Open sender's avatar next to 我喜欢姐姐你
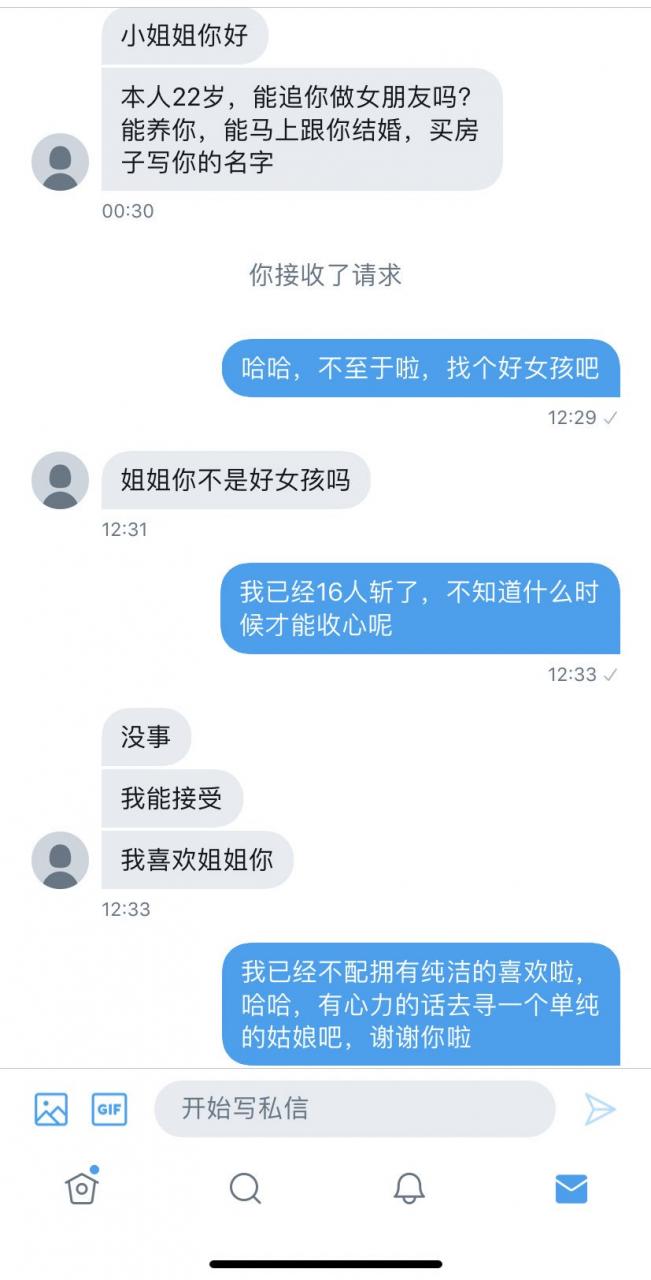The height and width of the screenshot is (1280, 651). pos(60,860)
